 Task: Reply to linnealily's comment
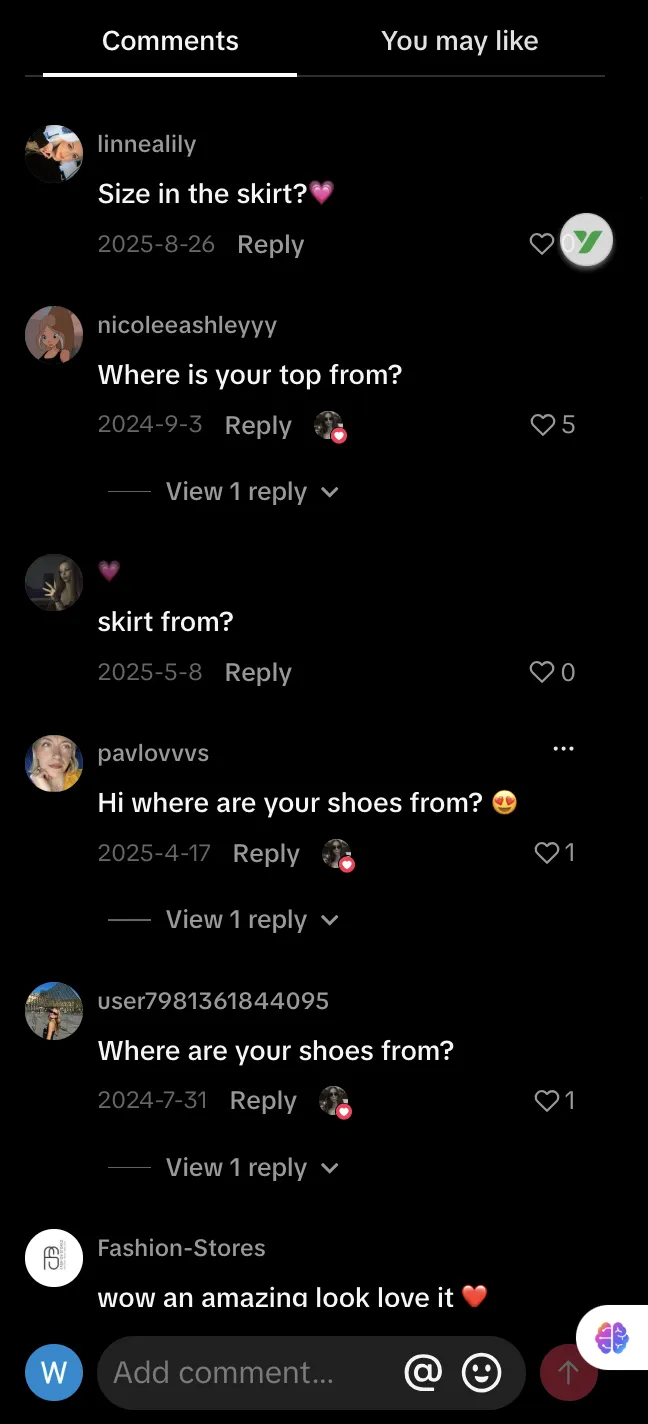[270, 245]
